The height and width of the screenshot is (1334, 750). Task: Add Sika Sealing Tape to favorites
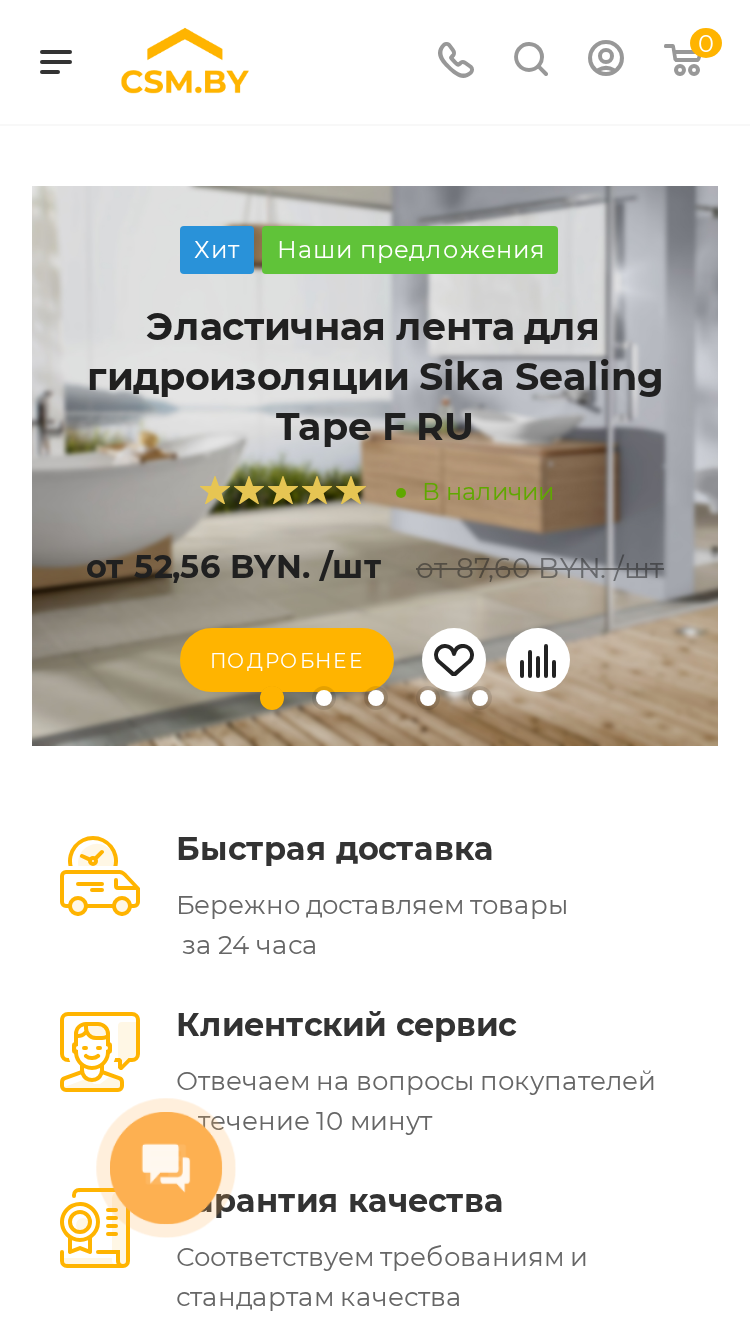coord(454,660)
